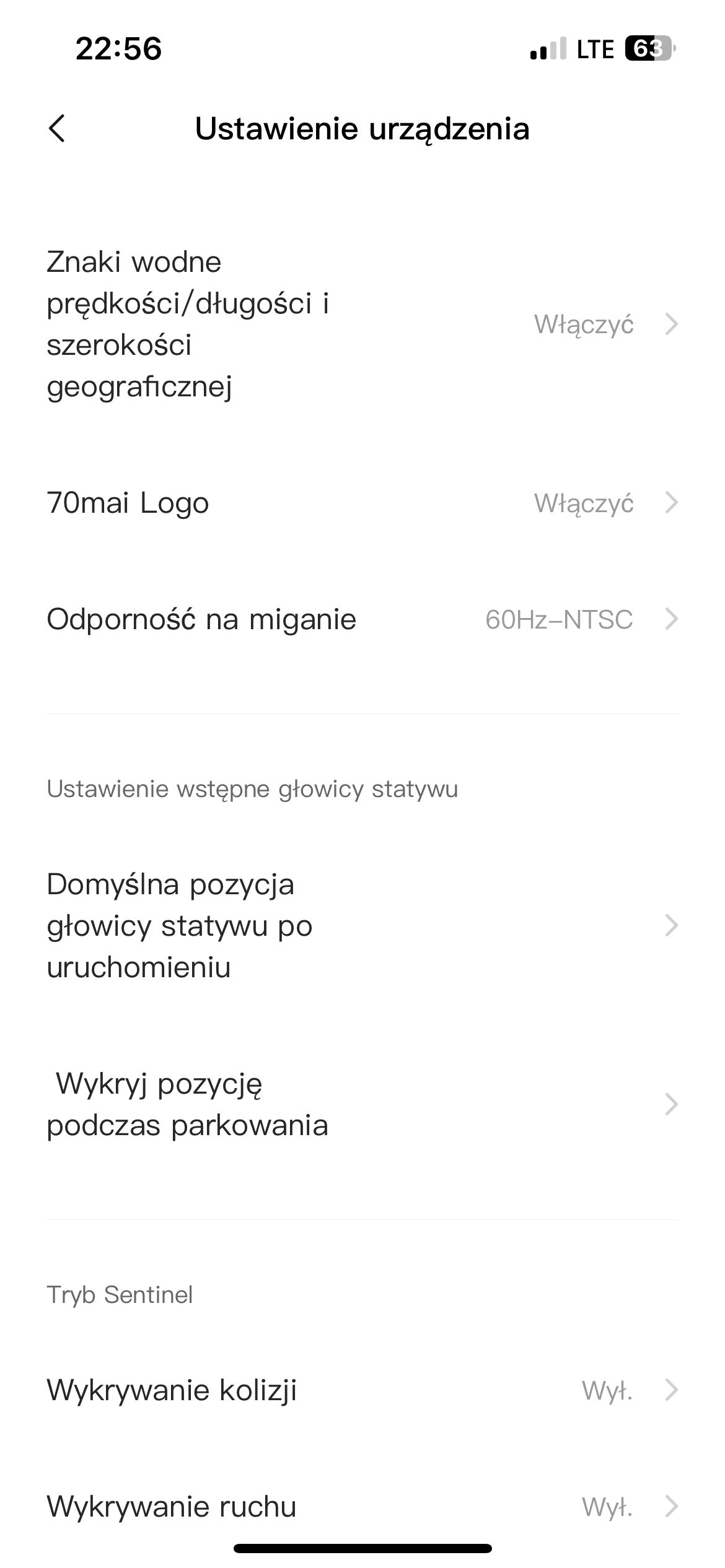Open Domyślna pozycja głowicy statywu po uruchomieniu
The width and height of the screenshot is (725, 1568).
click(x=362, y=925)
